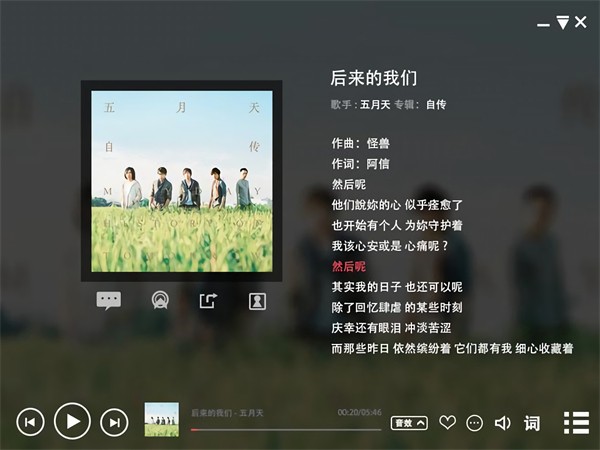Open song comments bubble icon
The width and height of the screenshot is (600, 450).
108,300
